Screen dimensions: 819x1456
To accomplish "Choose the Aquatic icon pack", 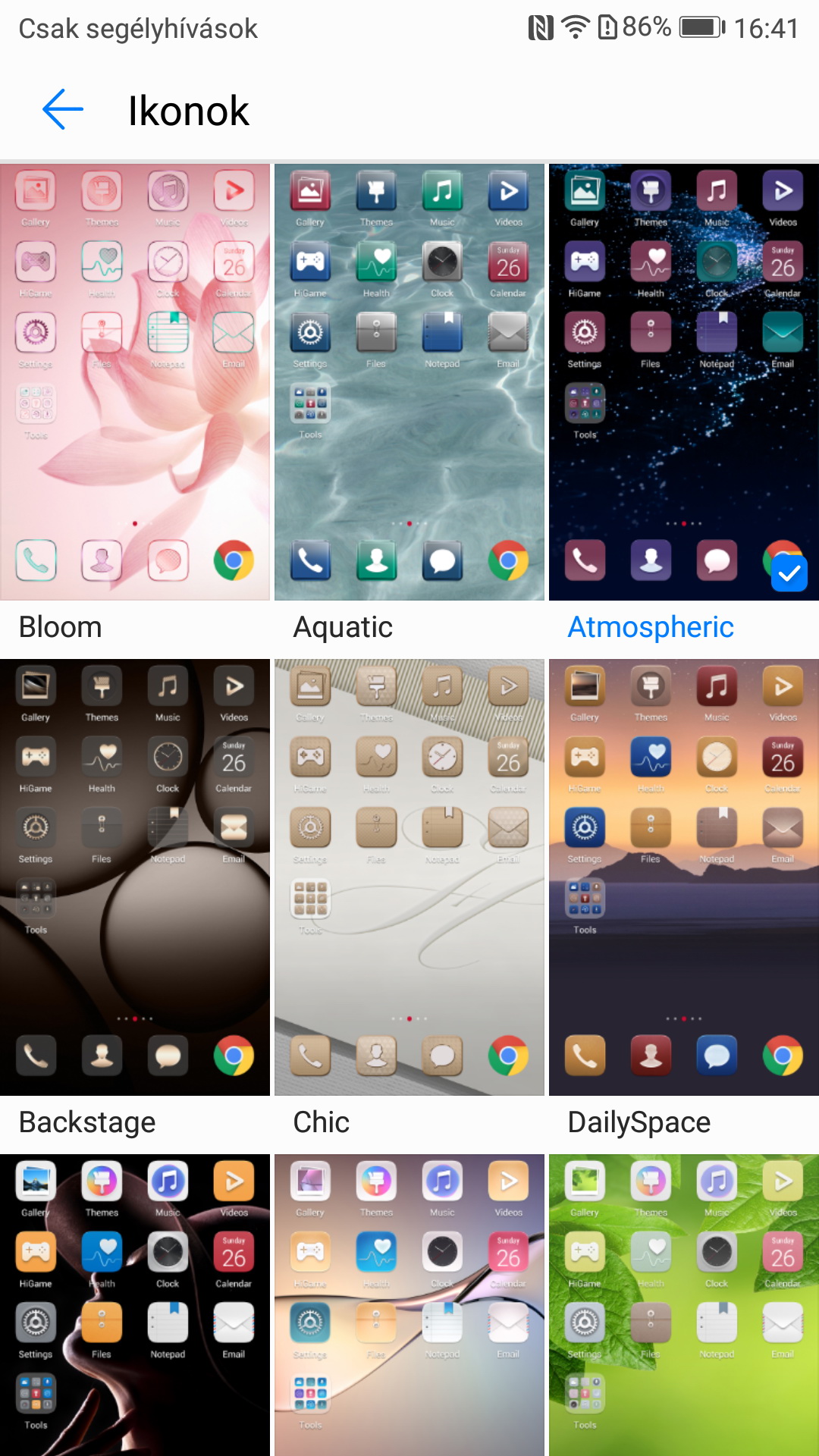I will tap(409, 381).
